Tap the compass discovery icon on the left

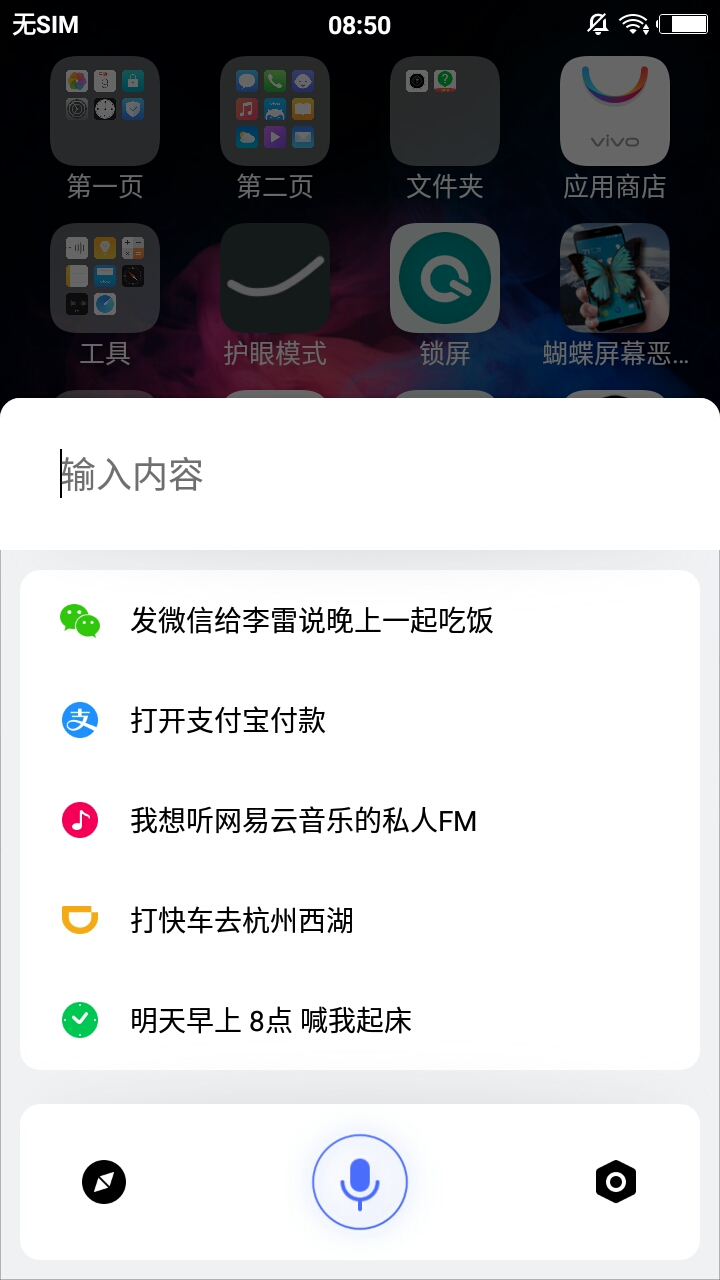tap(104, 1181)
